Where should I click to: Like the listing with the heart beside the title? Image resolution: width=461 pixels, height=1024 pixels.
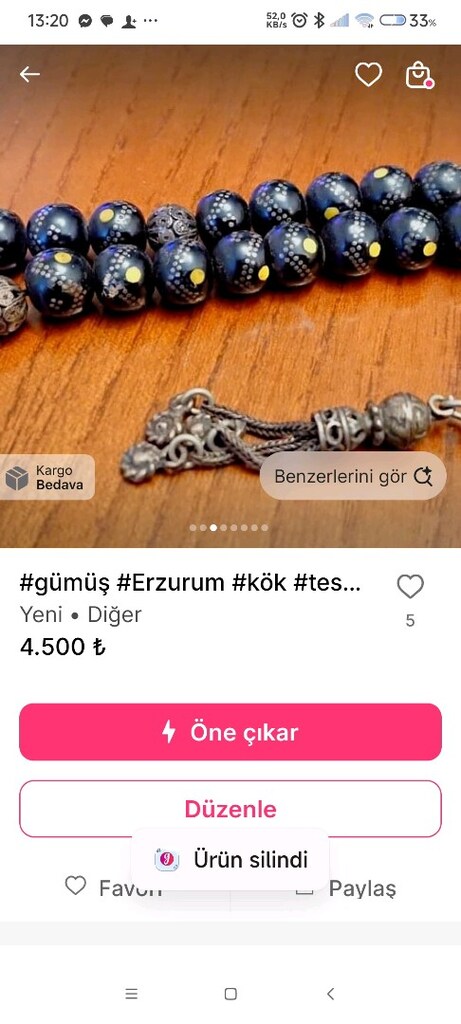tap(410, 586)
